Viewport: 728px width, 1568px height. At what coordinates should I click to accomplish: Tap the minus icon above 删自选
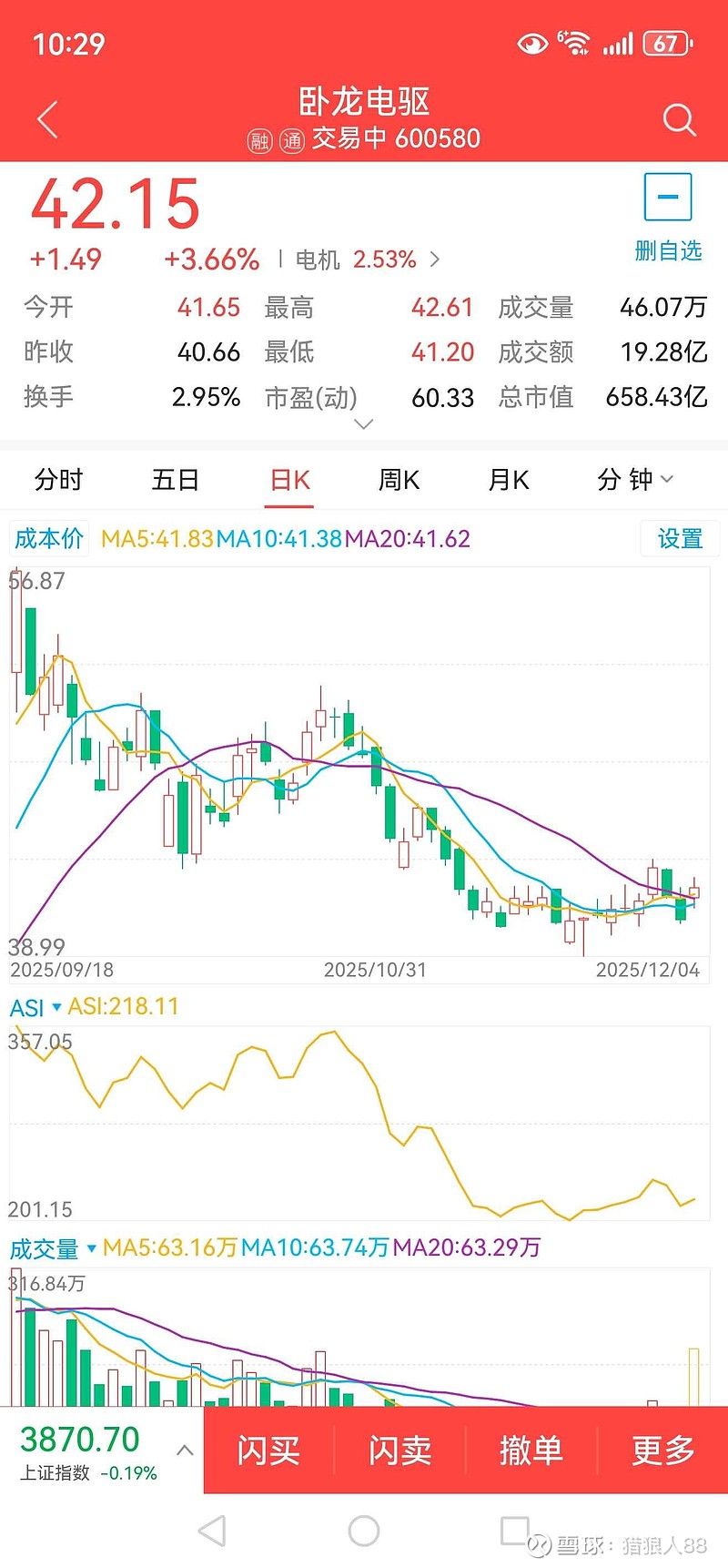(x=668, y=197)
